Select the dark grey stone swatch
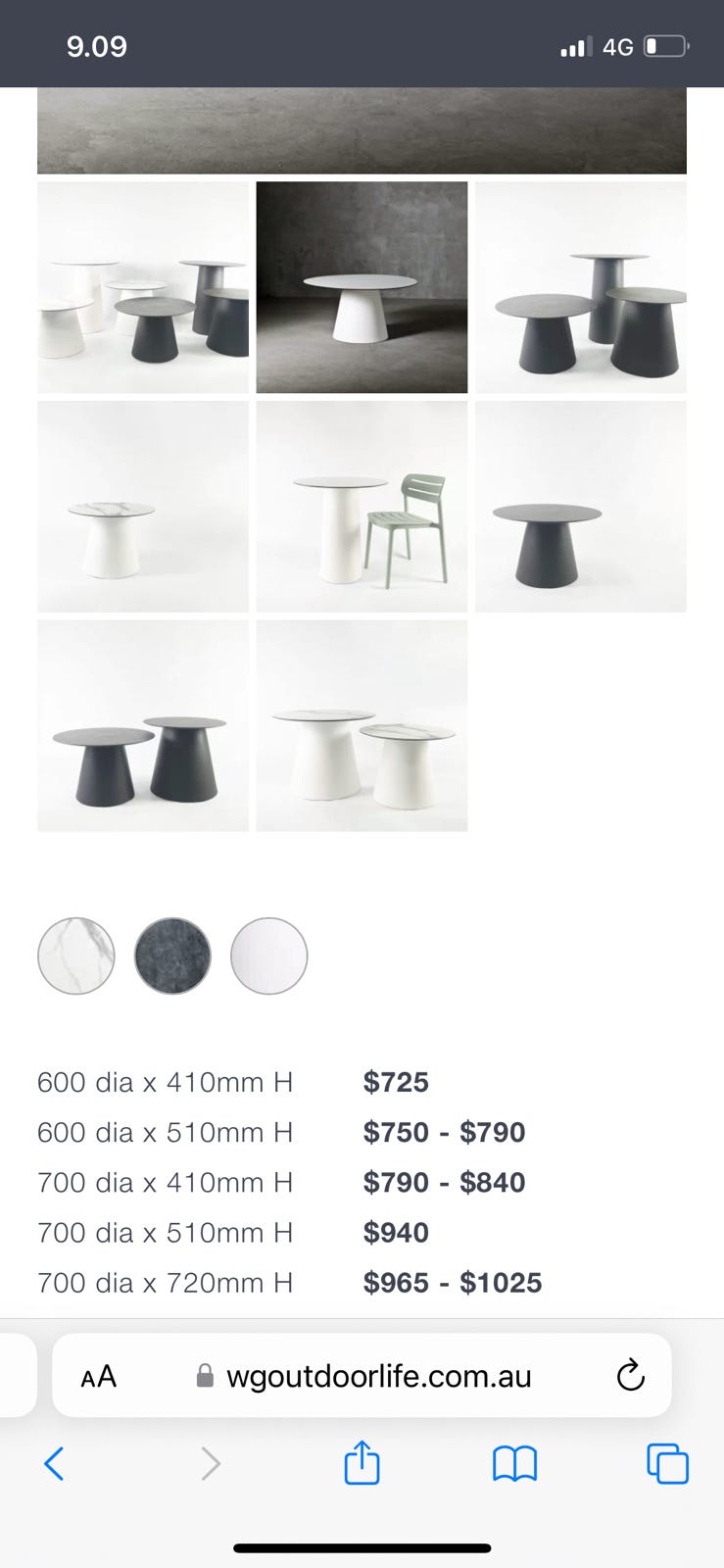724x1568 pixels. (x=172, y=955)
